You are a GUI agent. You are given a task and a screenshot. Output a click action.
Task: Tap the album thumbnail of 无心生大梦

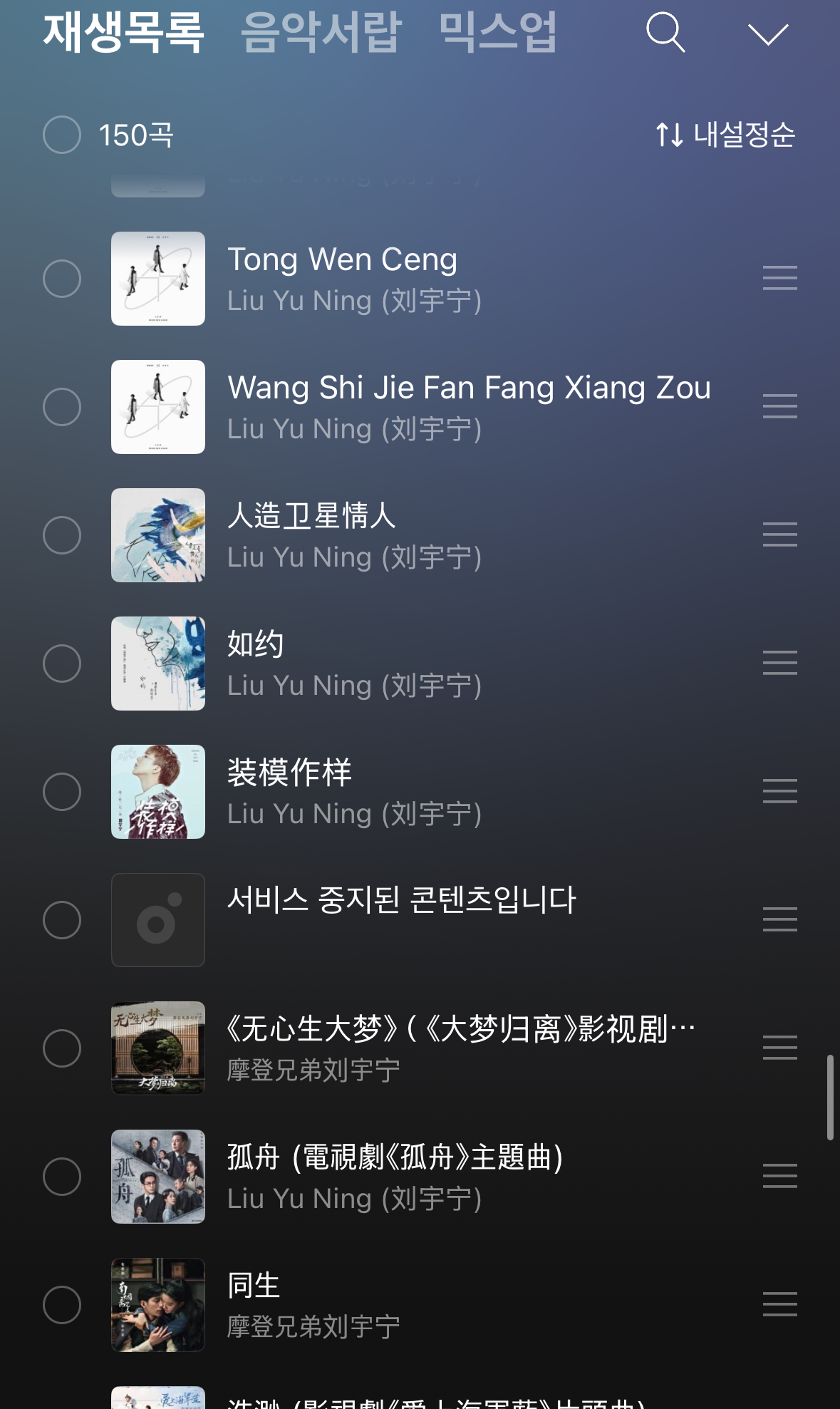[x=157, y=1048]
